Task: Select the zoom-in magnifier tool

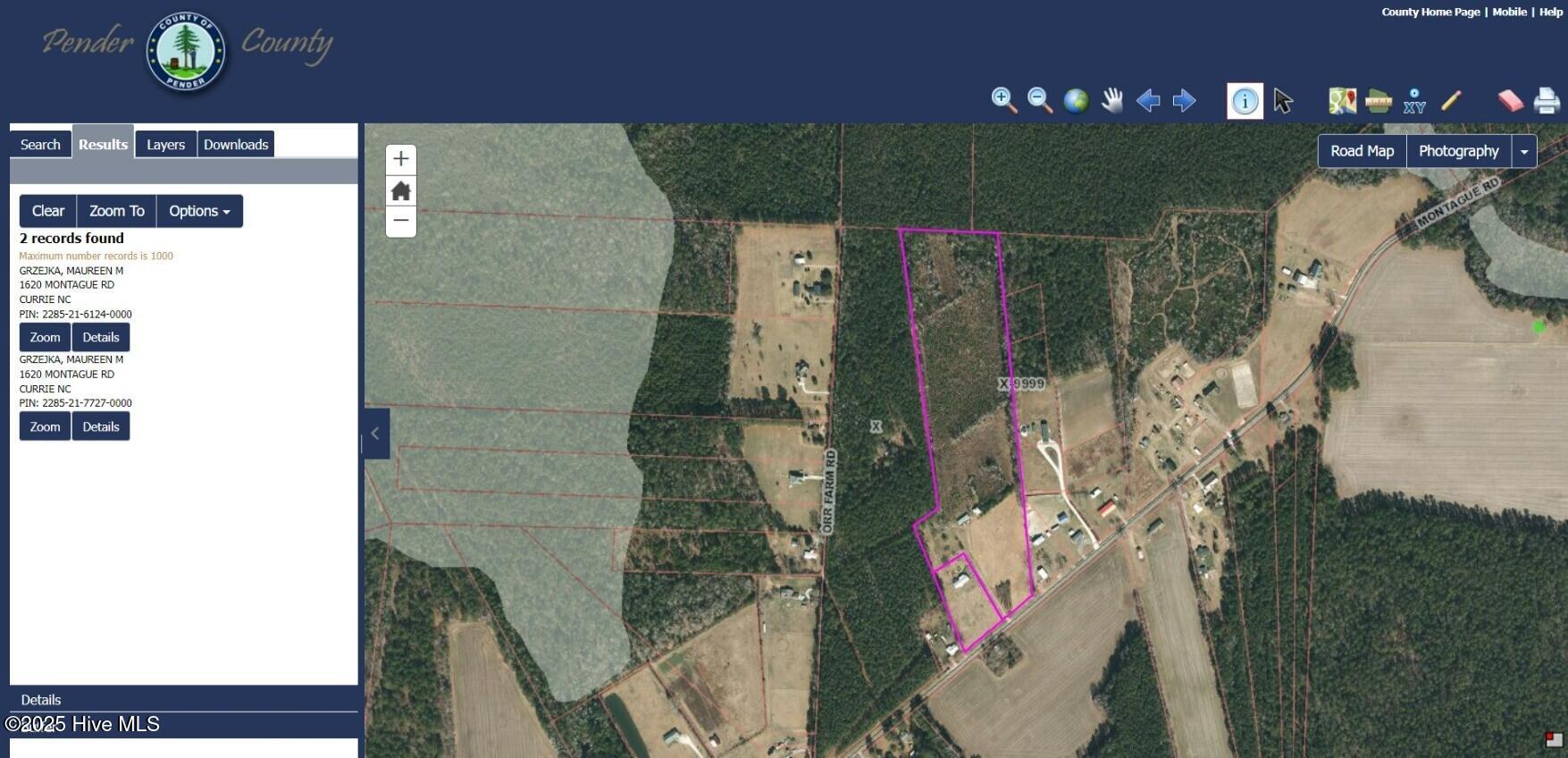Action: coord(1003,100)
